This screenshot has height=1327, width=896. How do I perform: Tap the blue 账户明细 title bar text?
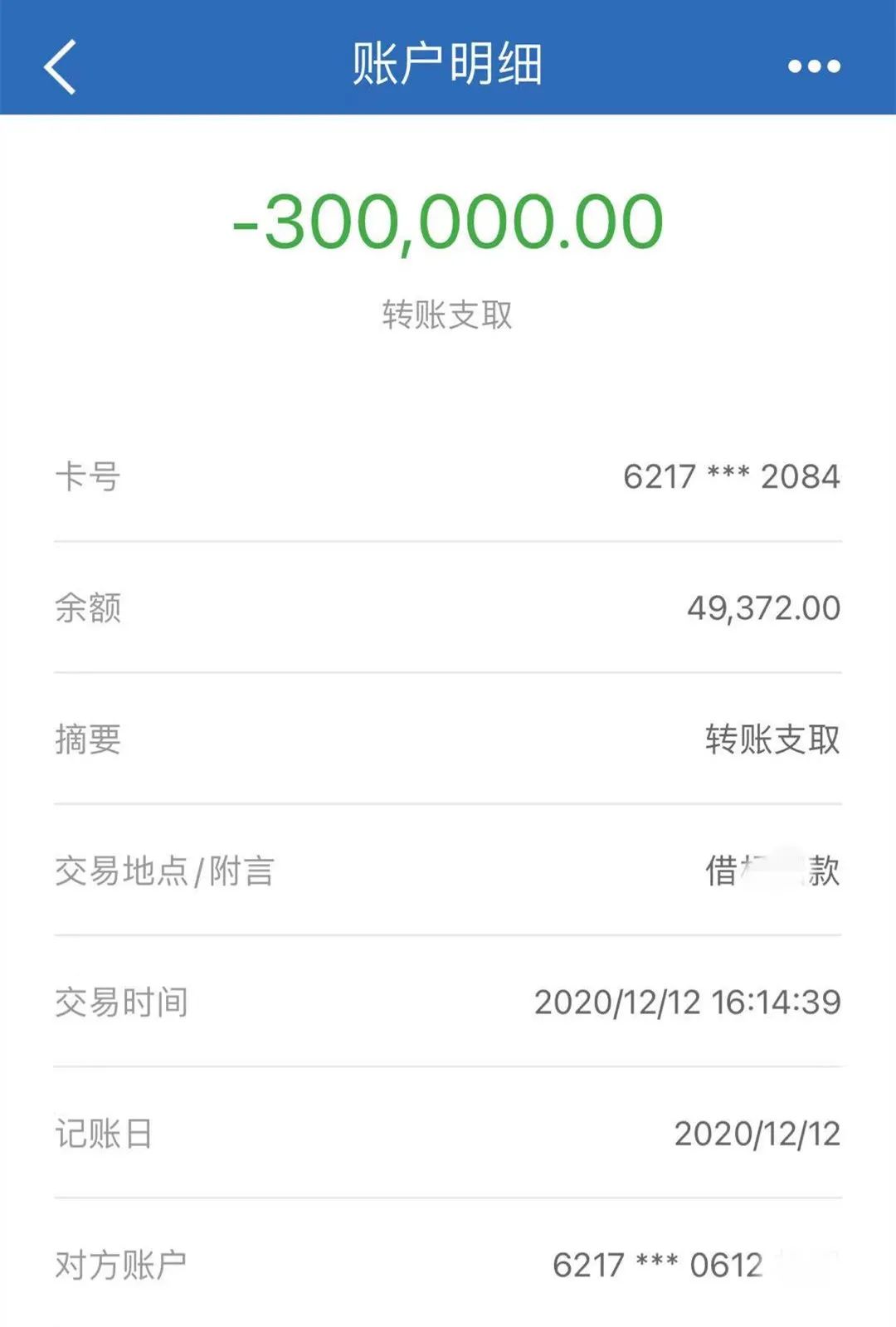pos(448,65)
